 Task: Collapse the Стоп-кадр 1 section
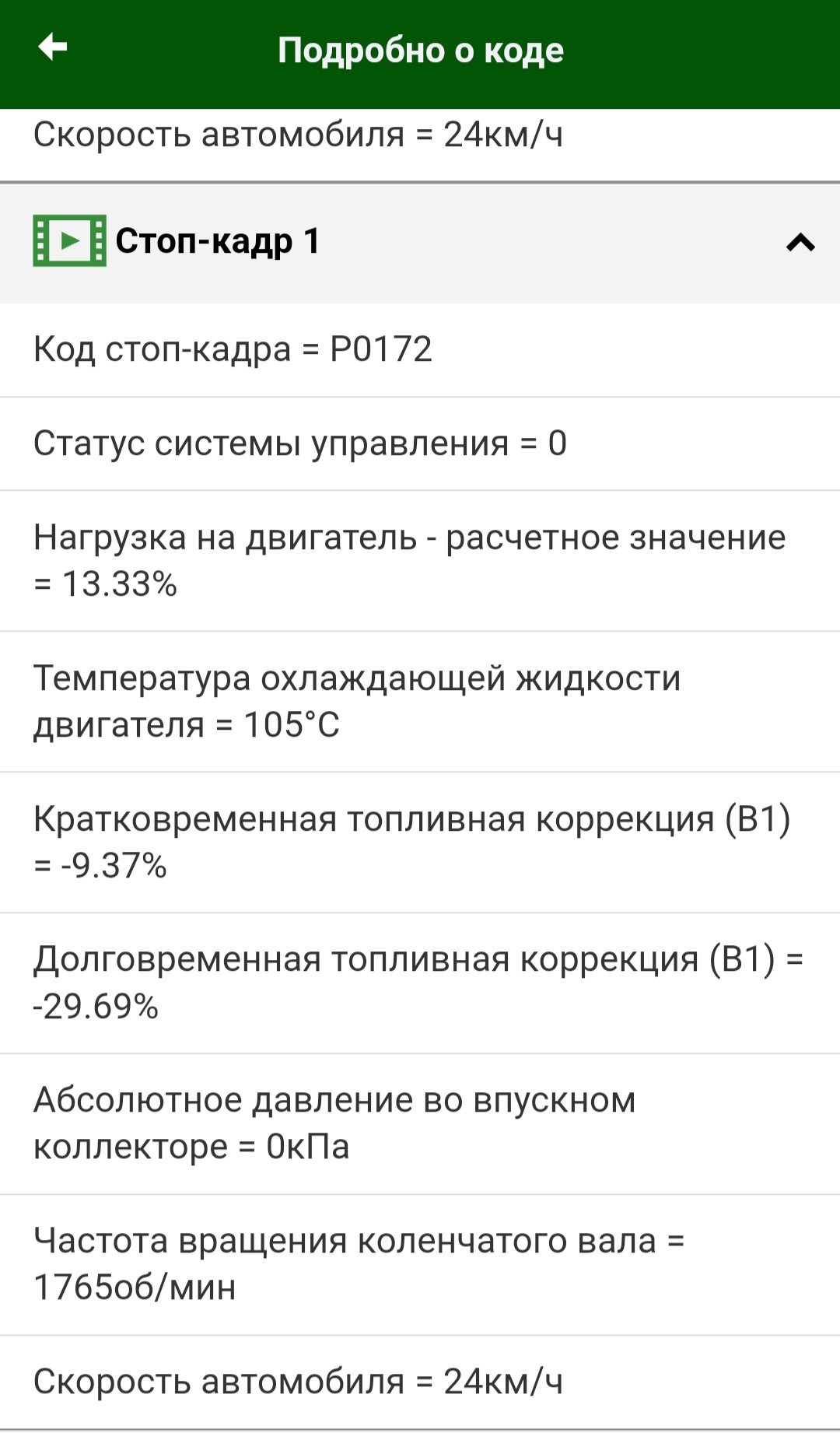coord(800,243)
